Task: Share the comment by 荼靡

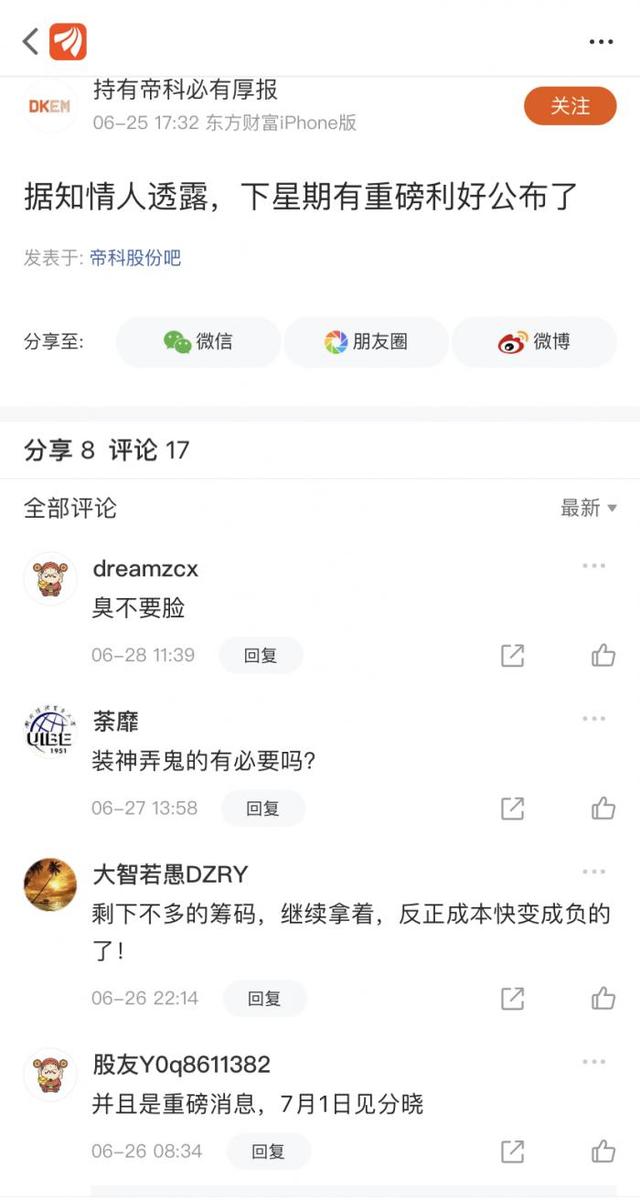Action: point(512,808)
